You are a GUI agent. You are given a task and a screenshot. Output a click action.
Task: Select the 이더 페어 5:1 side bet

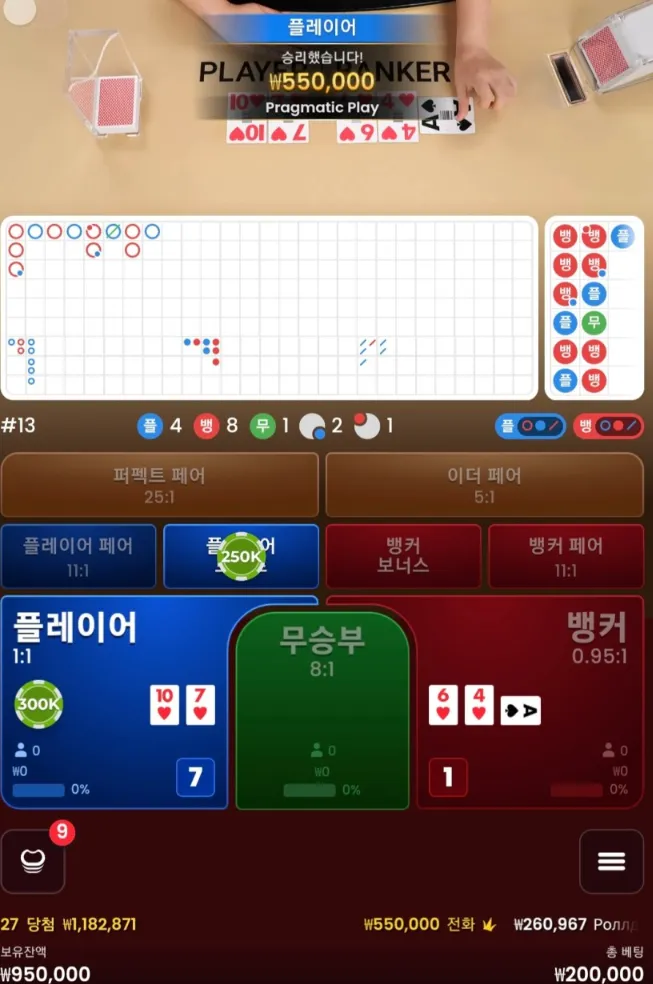[x=484, y=485]
